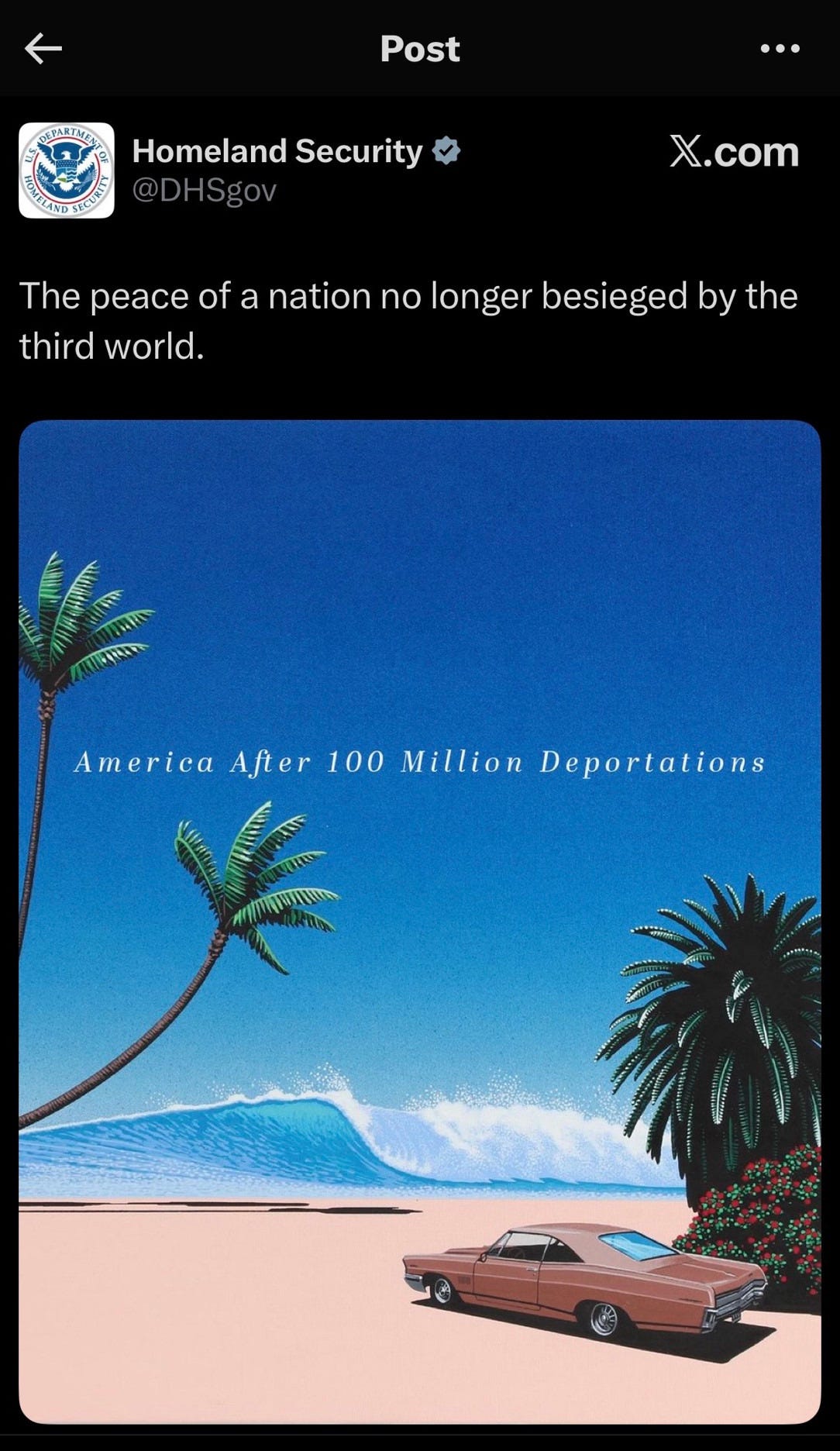This screenshot has width=840, height=1451.
Task: Select the Post header title
Action: click(x=419, y=49)
